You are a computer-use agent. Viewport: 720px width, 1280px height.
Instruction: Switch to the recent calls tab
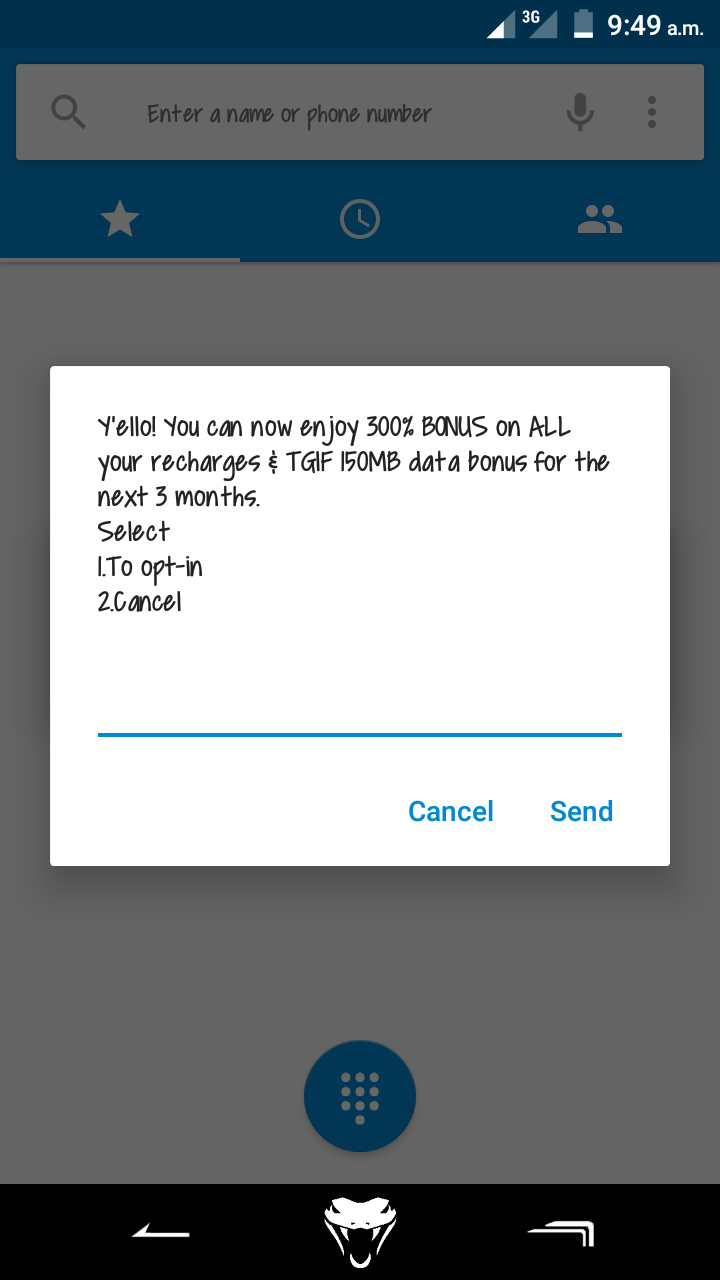[x=360, y=219]
